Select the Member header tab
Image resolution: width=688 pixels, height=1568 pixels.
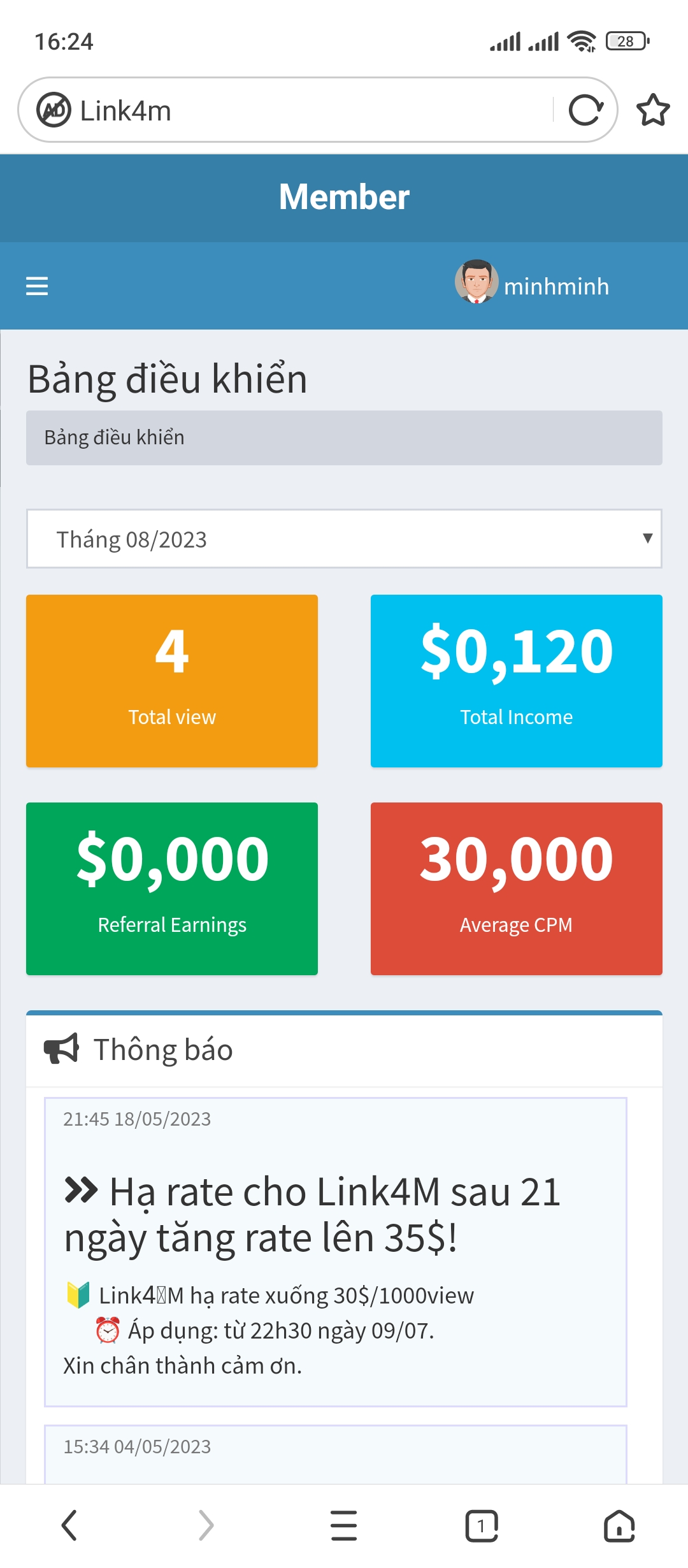coord(344,198)
